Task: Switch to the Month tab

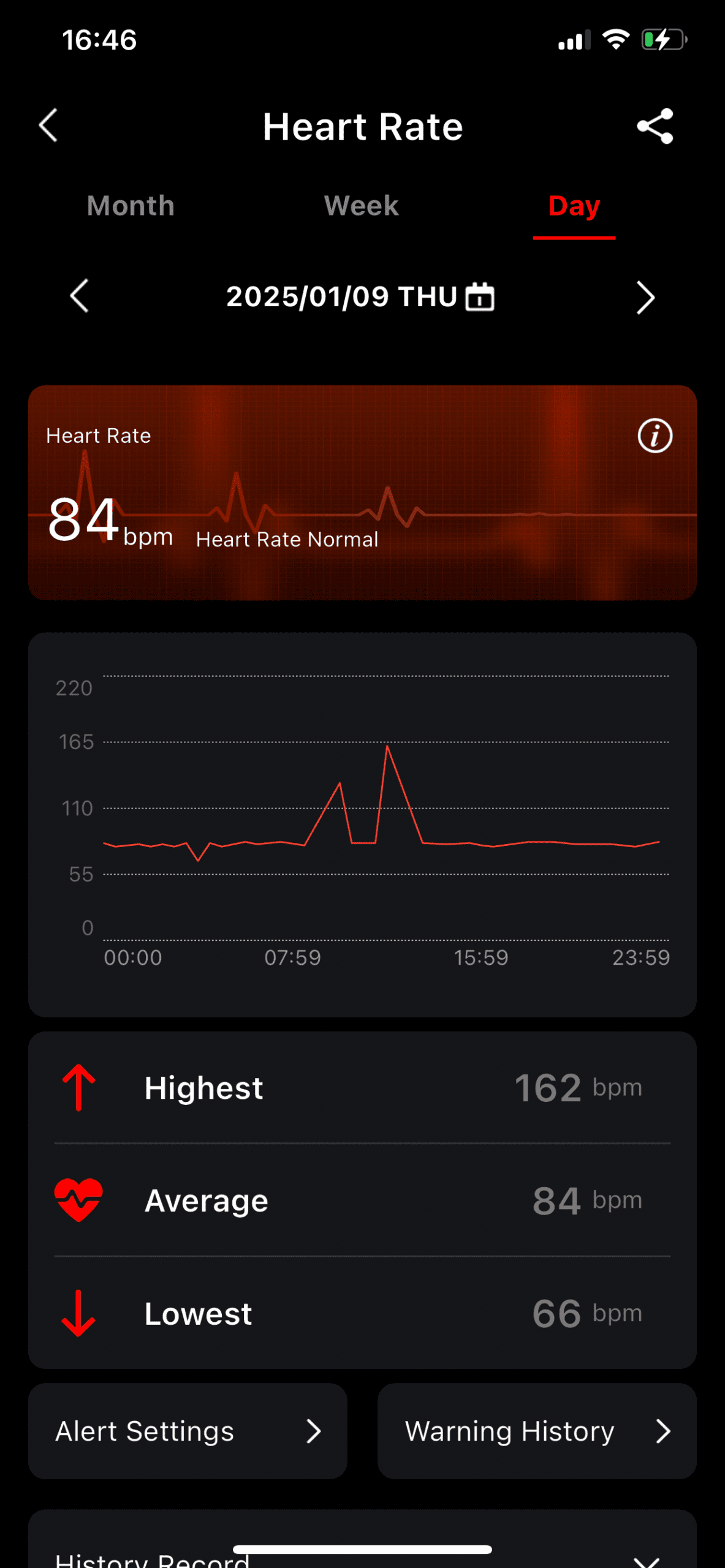Action: 131,206
